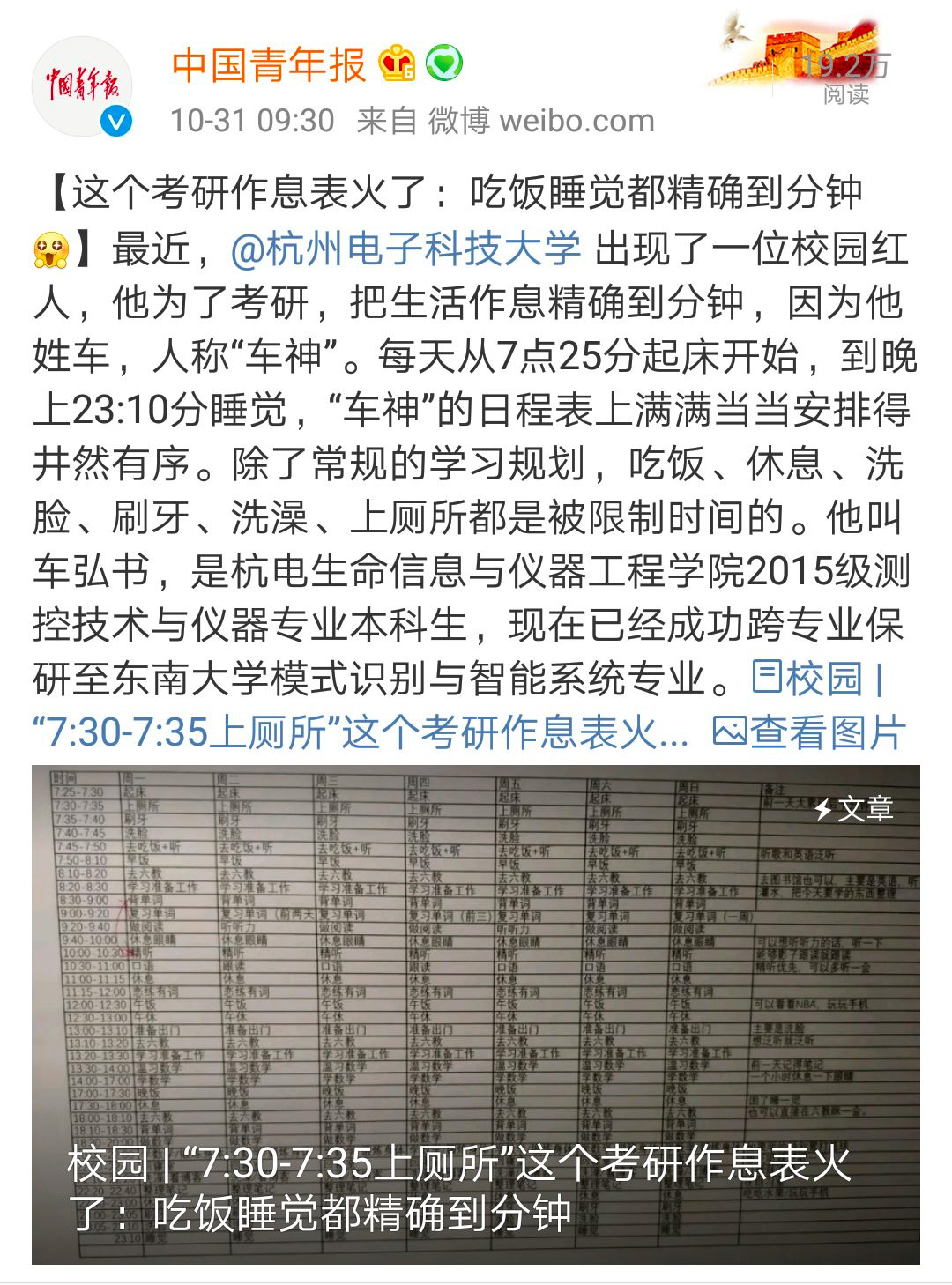Open the schedule article card
952x1285 pixels.
point(476,1014)
